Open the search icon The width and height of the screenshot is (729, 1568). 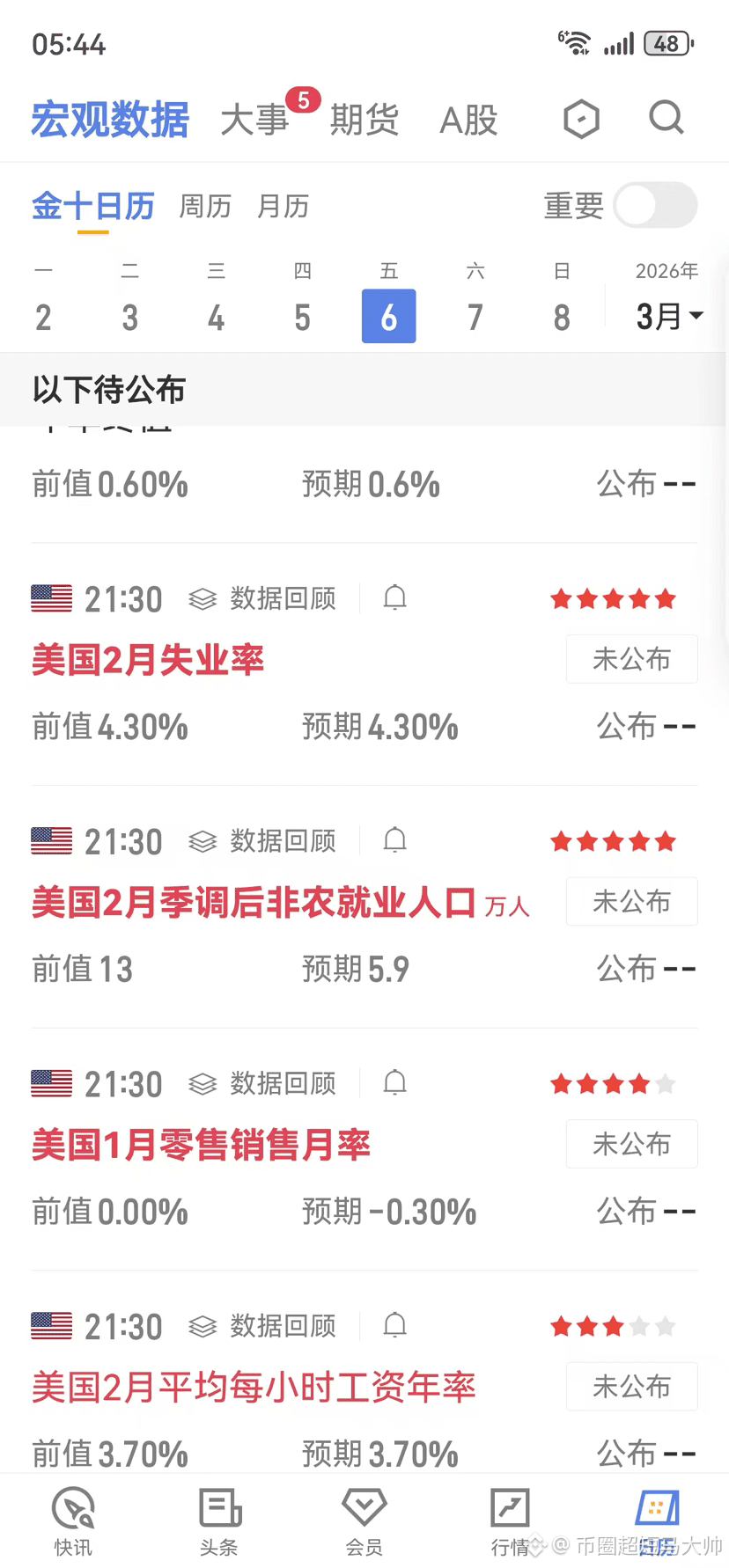666,118
